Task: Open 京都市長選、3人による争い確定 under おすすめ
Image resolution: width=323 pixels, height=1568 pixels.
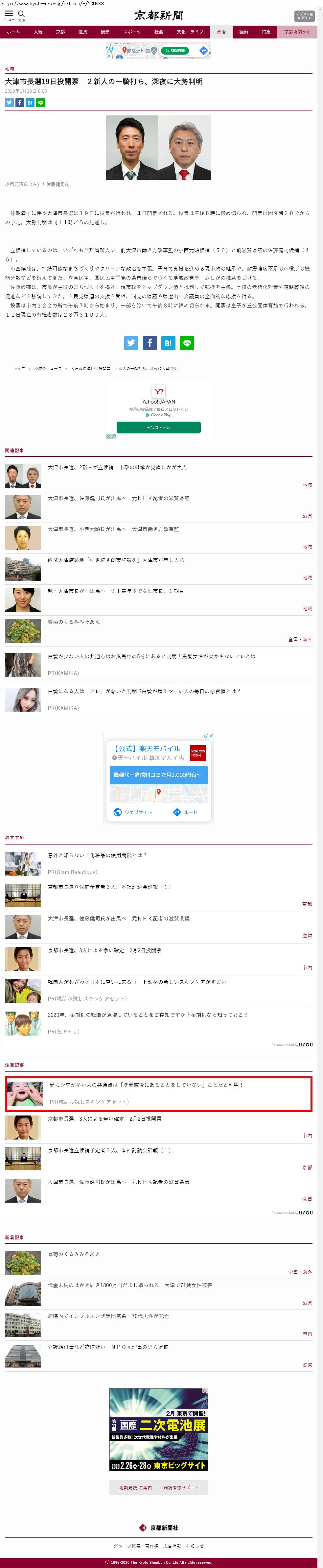Action: click(x=104, y=950)
